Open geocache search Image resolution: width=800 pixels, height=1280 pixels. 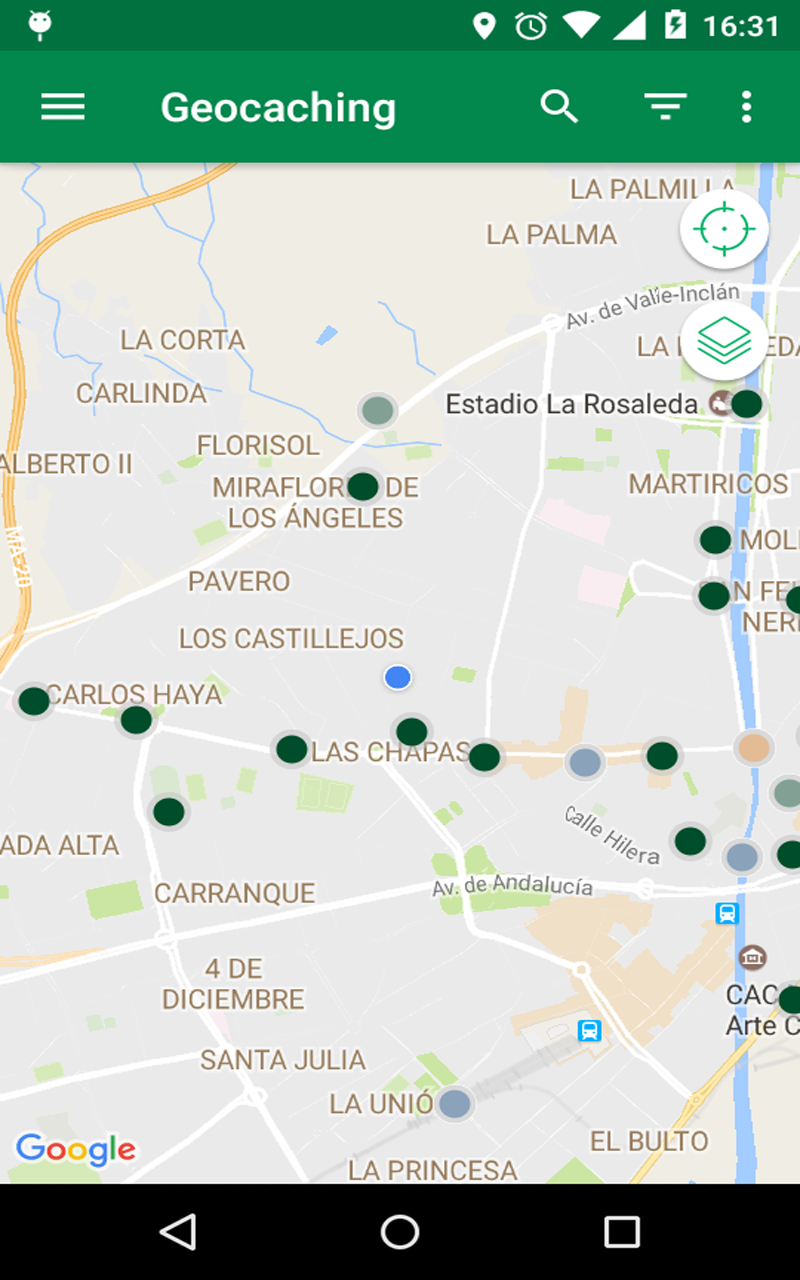coord(559,106)
